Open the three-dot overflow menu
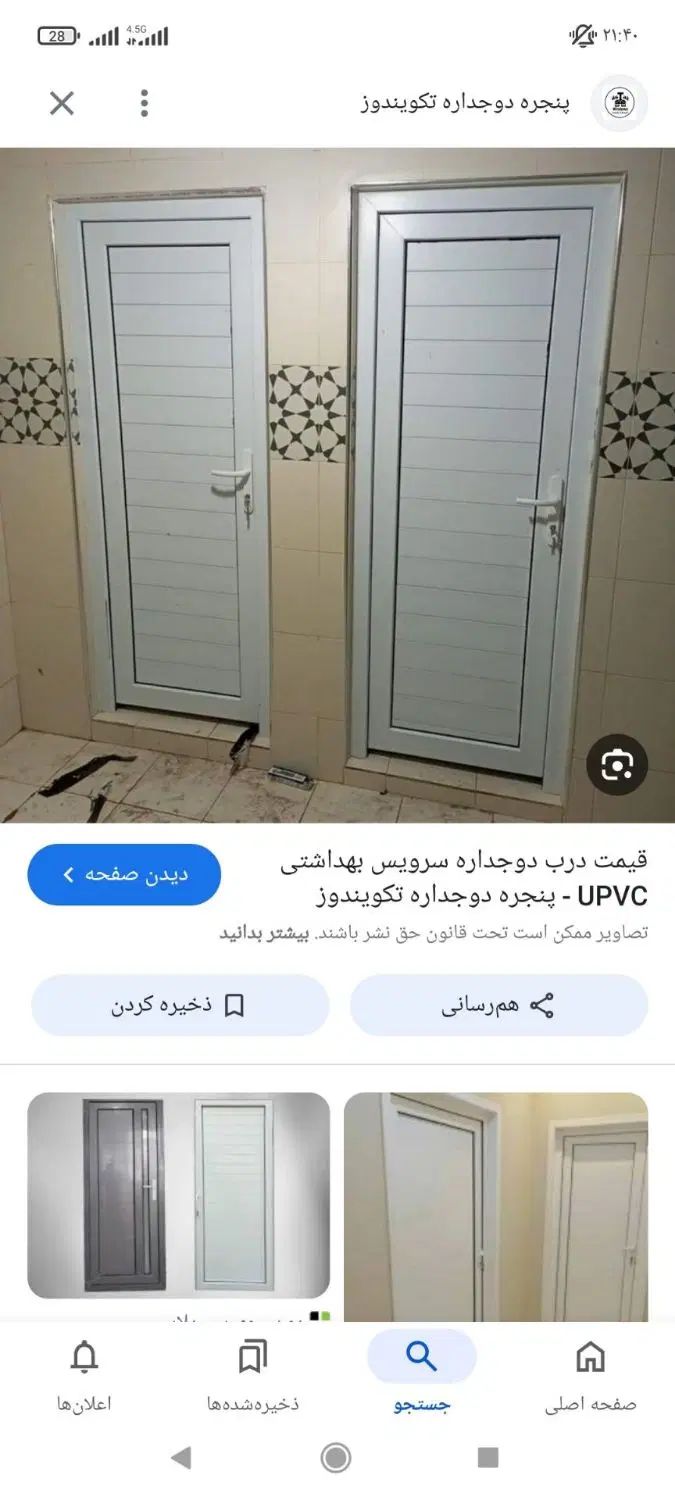The width and height of the screenshot is (675, 1500). point(145,103)
